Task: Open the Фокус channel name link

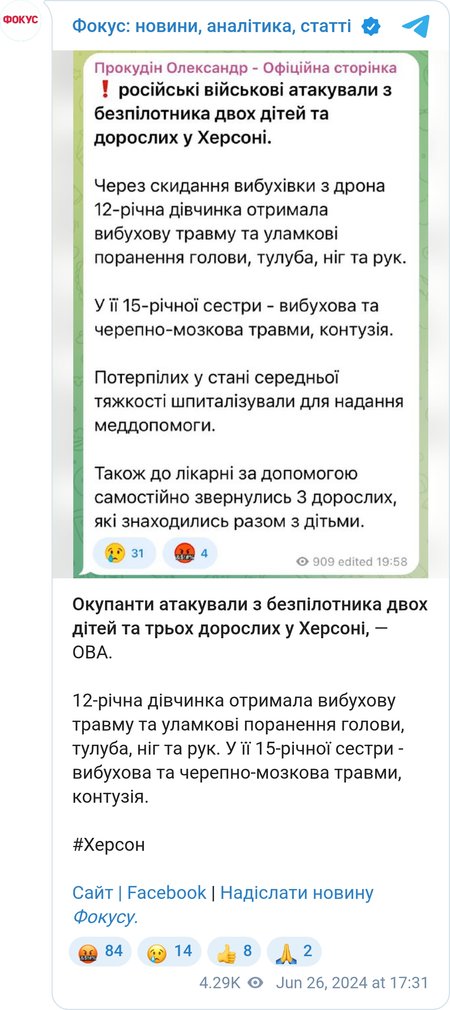Action: click(211, 26)
